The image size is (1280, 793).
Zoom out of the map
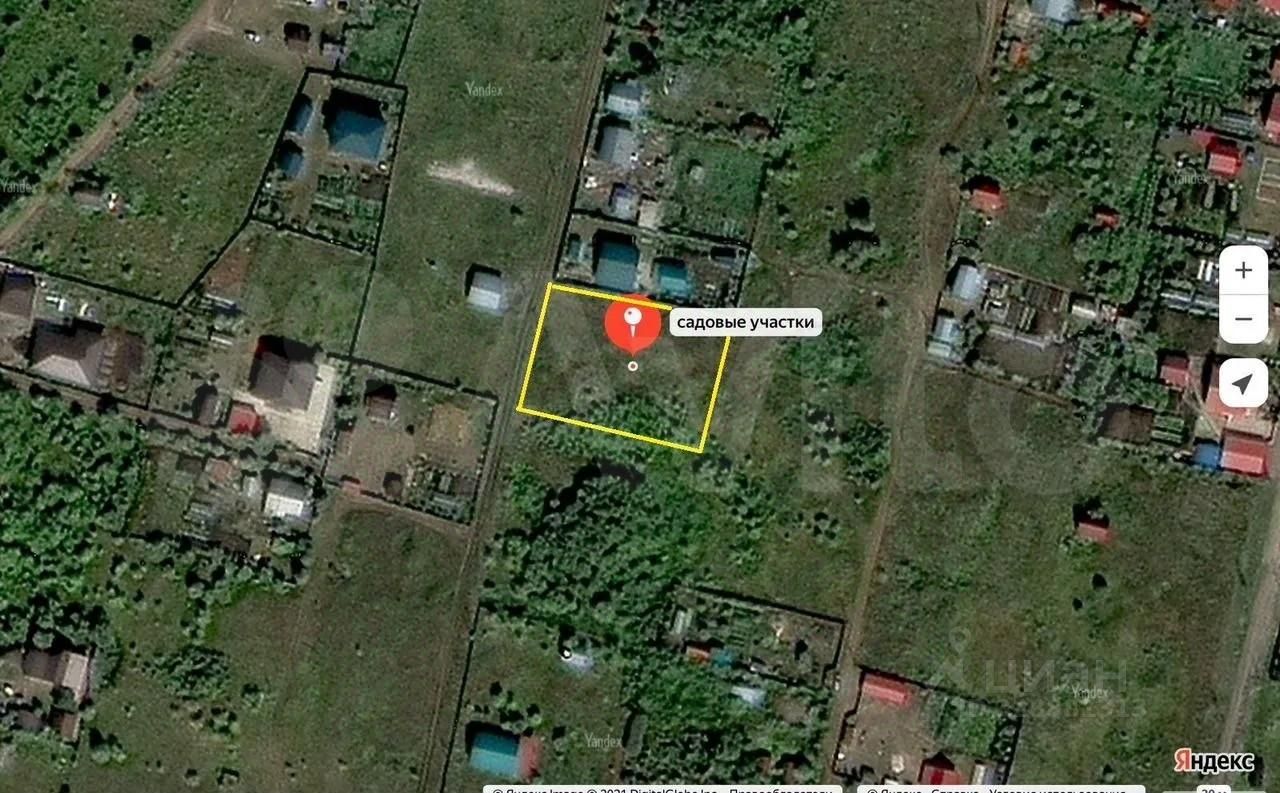pyautogui.click(x=1243, y=319)
